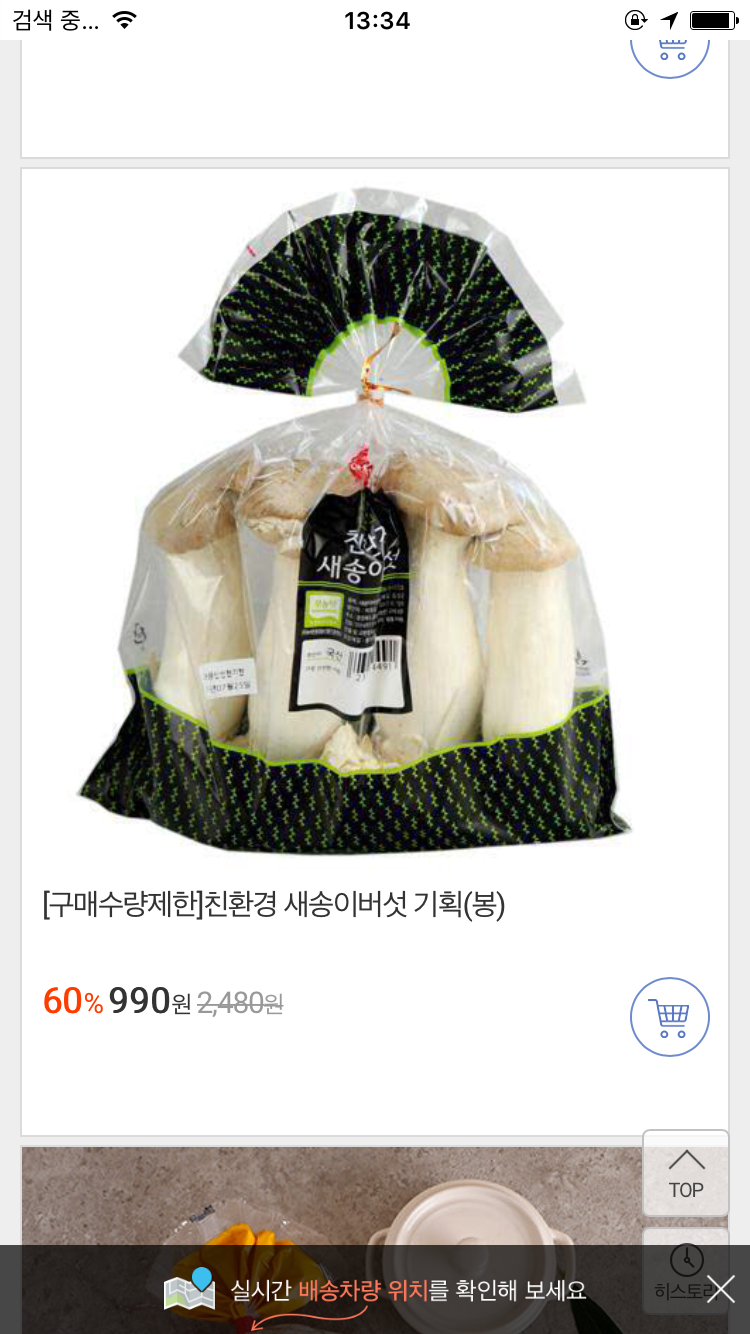
Task: Add 친환경 새송이버섯 기획(봉) to the cart
Action: (669, 1017)
